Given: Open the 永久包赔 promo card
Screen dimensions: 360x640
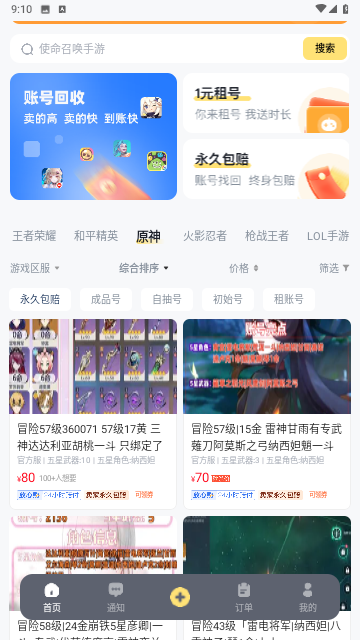Looking at the screenshot, I should 266,169.
